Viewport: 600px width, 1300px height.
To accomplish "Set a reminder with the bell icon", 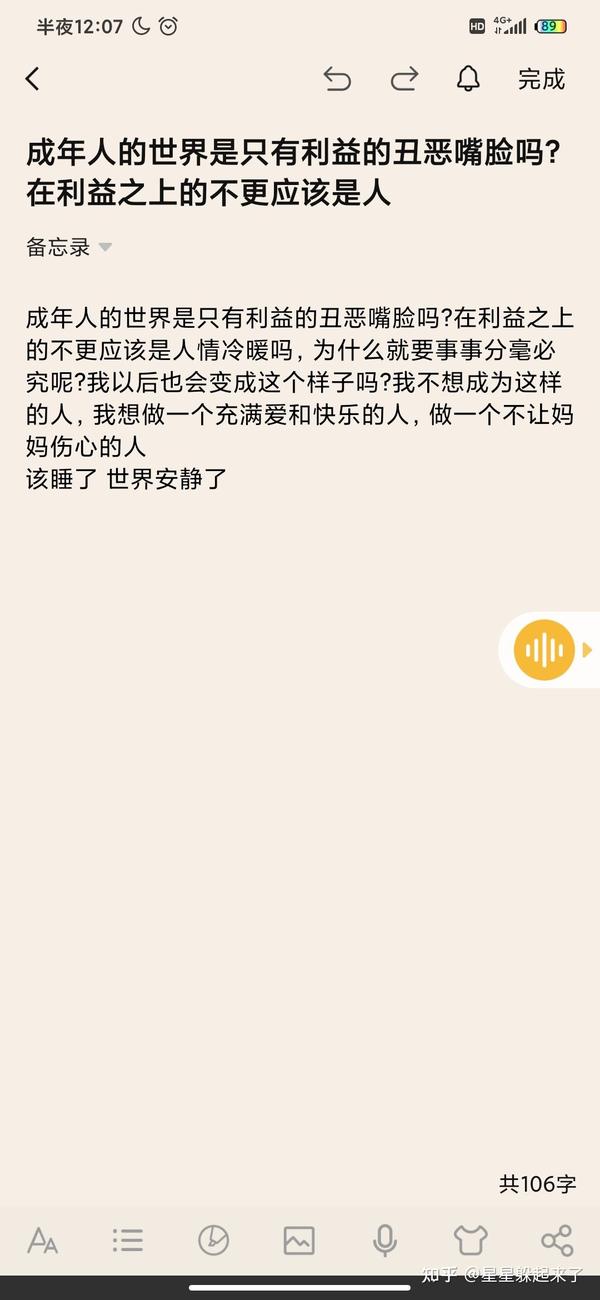I will pyautogui.click(x=468, y=79).
